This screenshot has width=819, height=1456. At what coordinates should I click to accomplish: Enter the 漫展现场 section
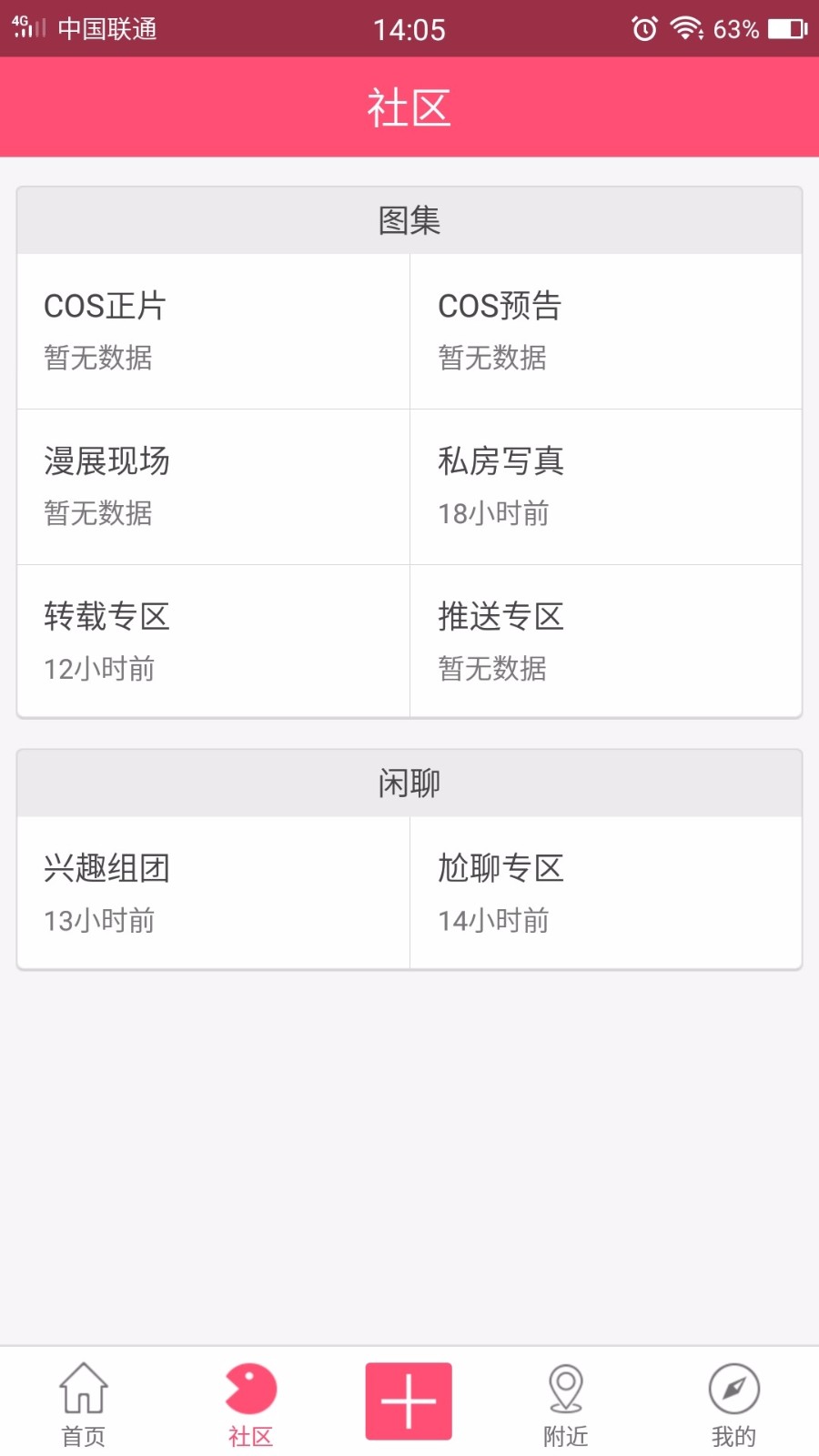(213, 487)
